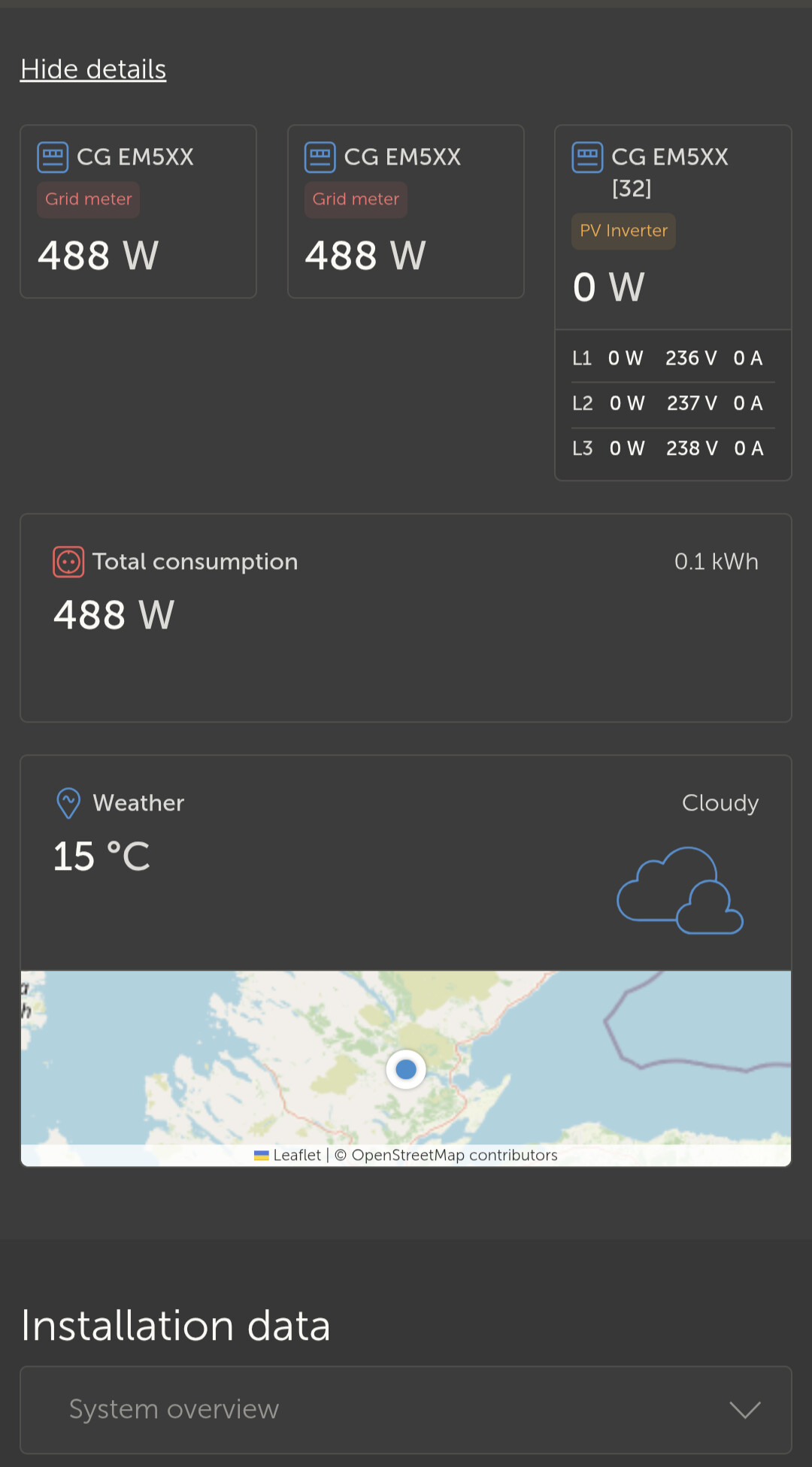Expand the System overview dropdown
The width and height of the screenshot is (812, 1467).
(x=406, y=1409)
